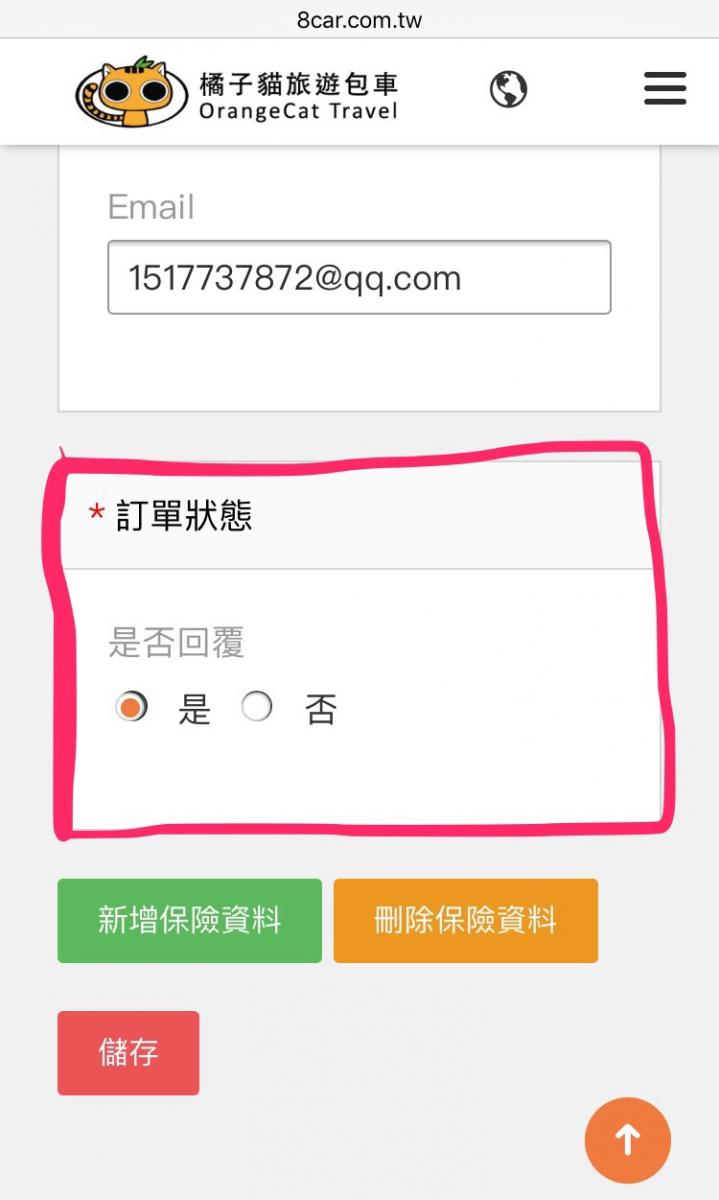719x1200 pixels.
Task: Select 否 for 是否回覆
Action: [x=256, y=707]
